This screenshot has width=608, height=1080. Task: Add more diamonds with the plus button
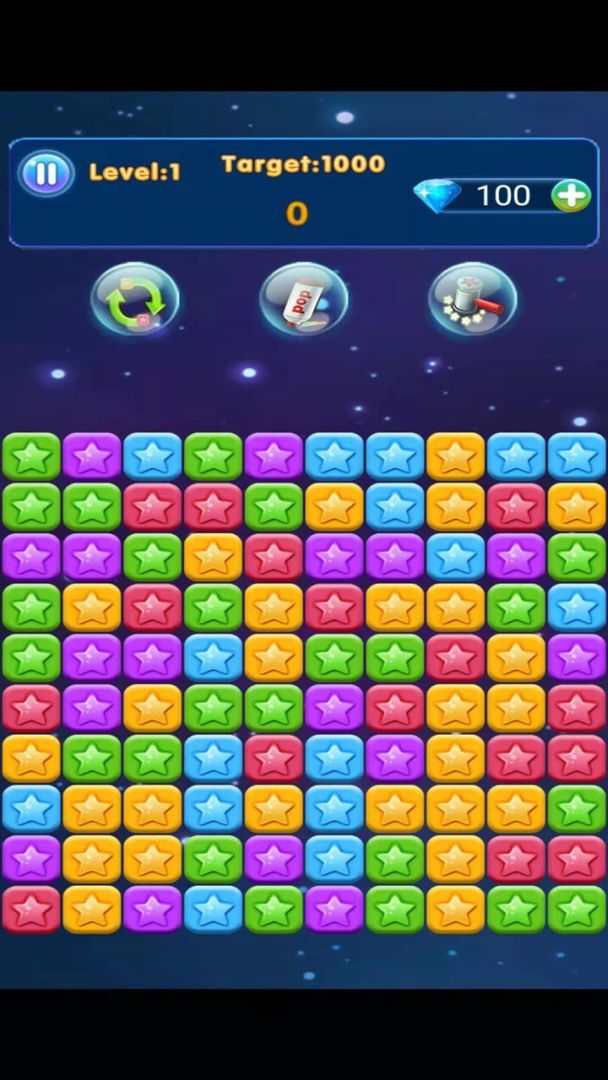571,195
